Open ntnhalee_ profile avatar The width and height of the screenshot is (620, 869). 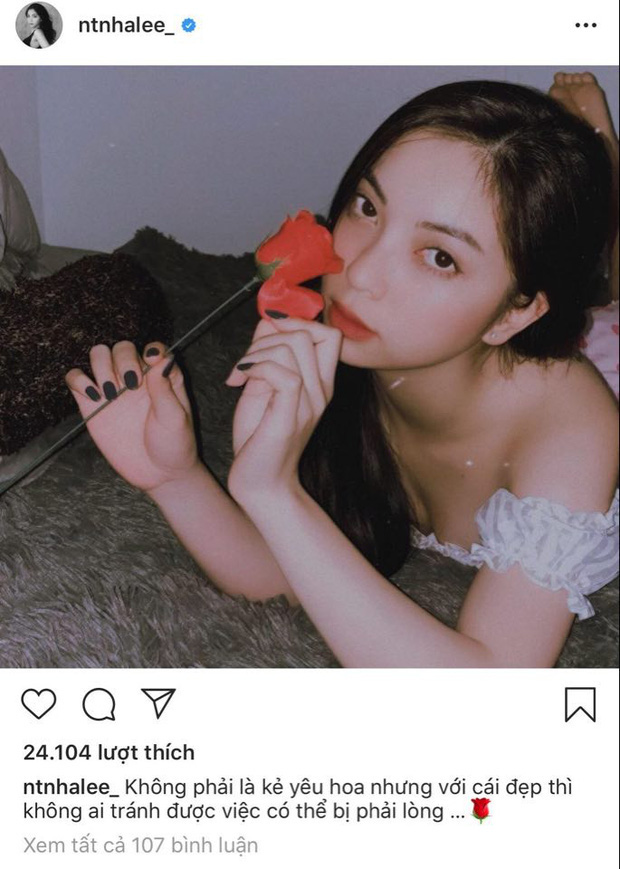point(38,26)
